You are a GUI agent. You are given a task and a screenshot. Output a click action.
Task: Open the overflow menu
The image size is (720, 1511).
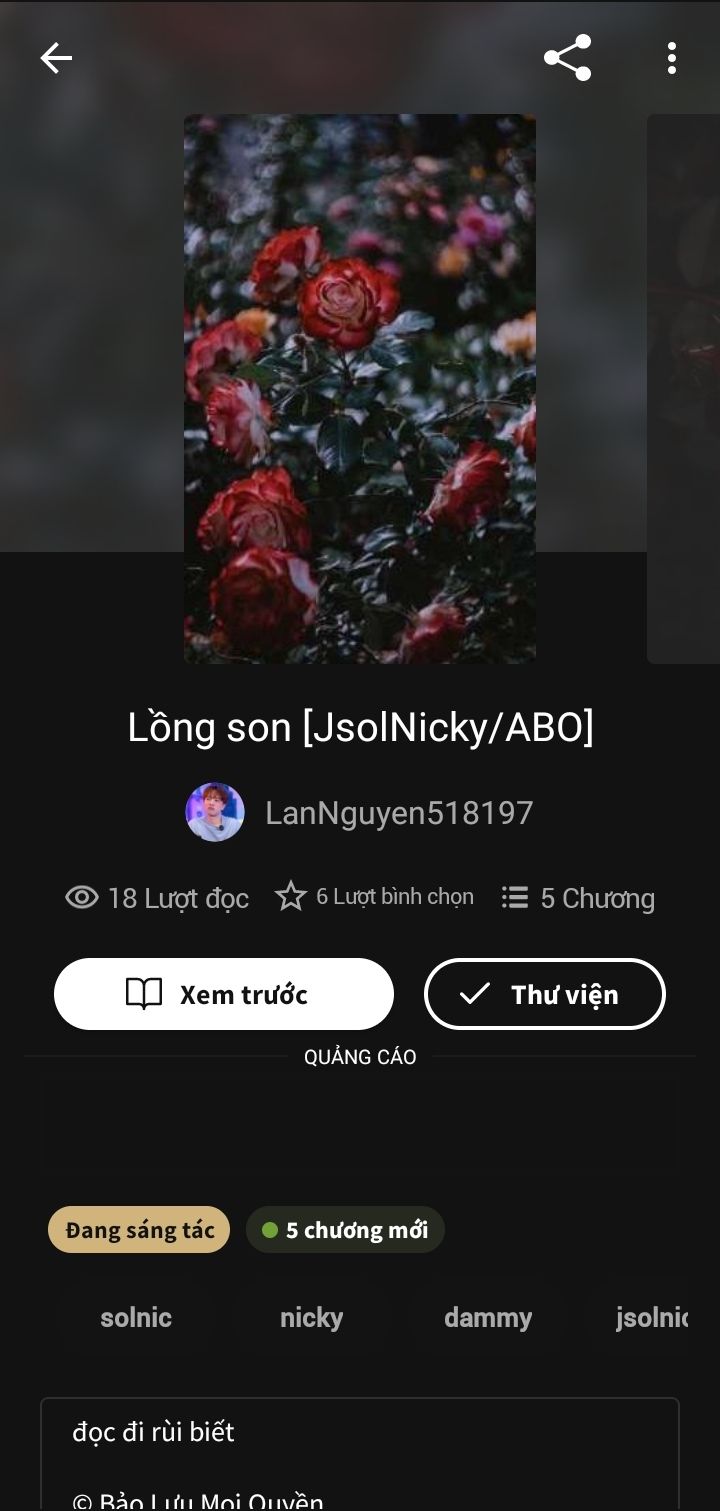pyautogui.click(x=672, y=58)
